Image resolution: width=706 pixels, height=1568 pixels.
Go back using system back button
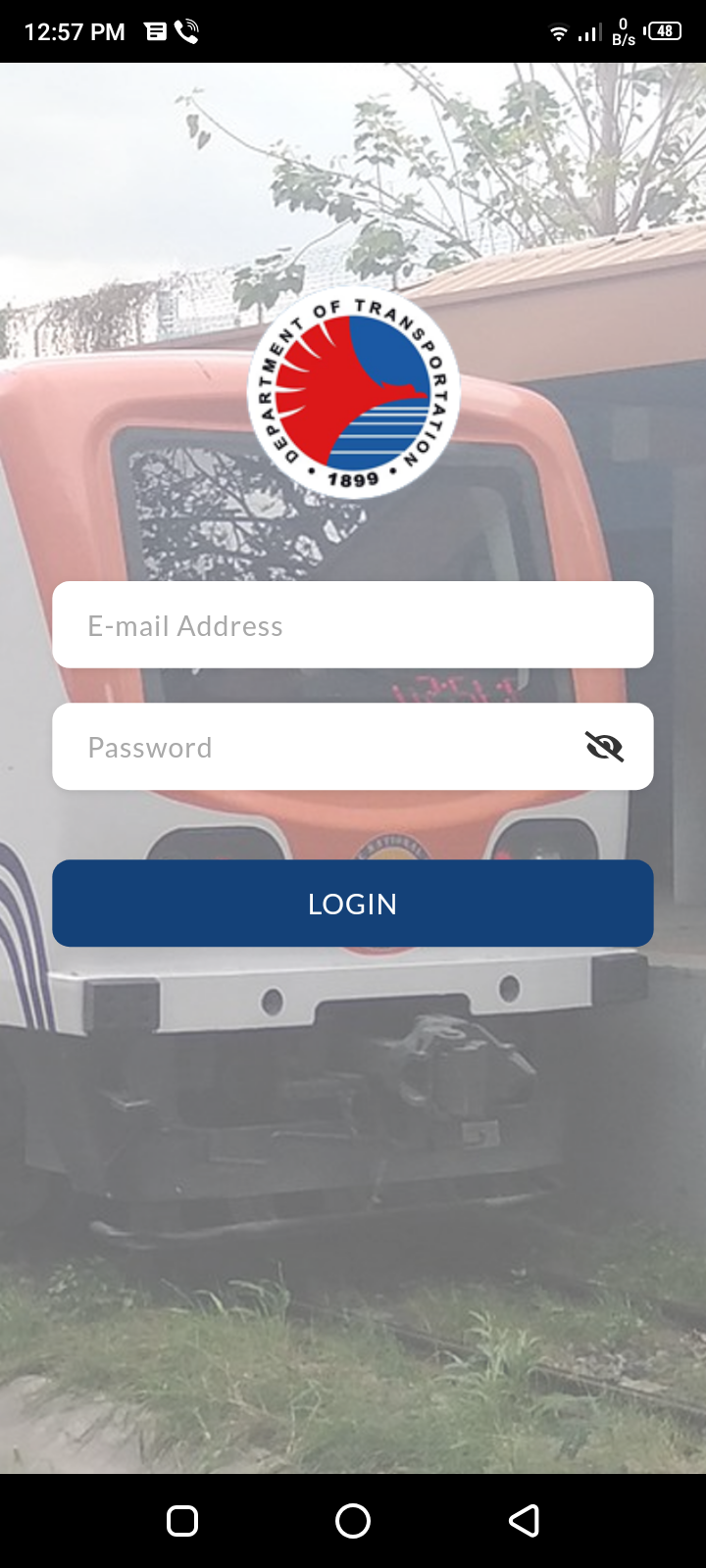click(524, 1520)
